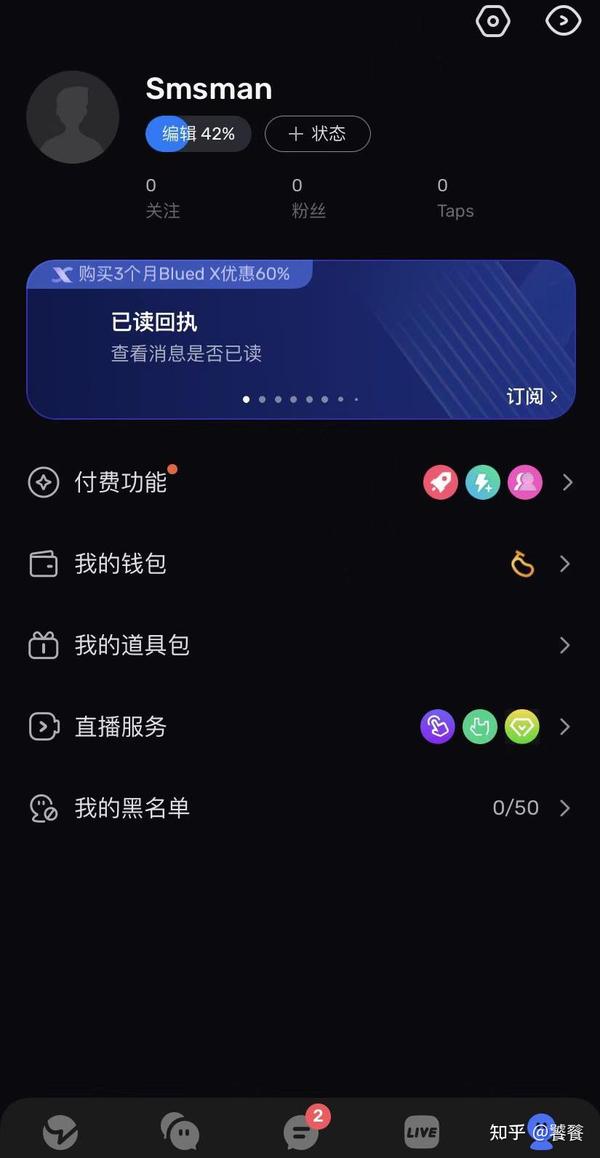Switch to the first bottom tab

(60, 1131)
